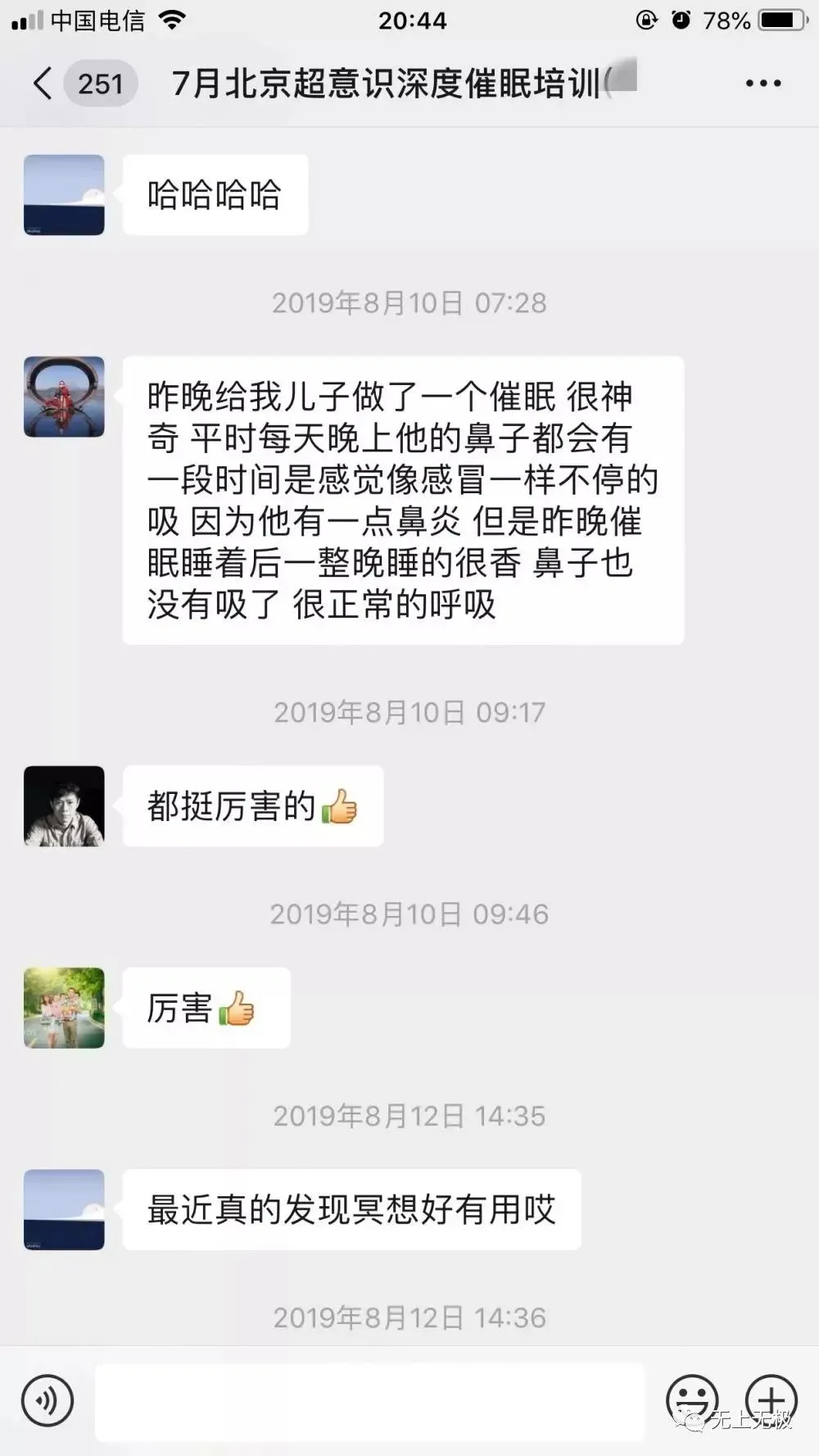Image resolution: width=819 pixels, height=1456 pixels.
Task: Switch to voice message input
Action: click(x=48, y=1401)
